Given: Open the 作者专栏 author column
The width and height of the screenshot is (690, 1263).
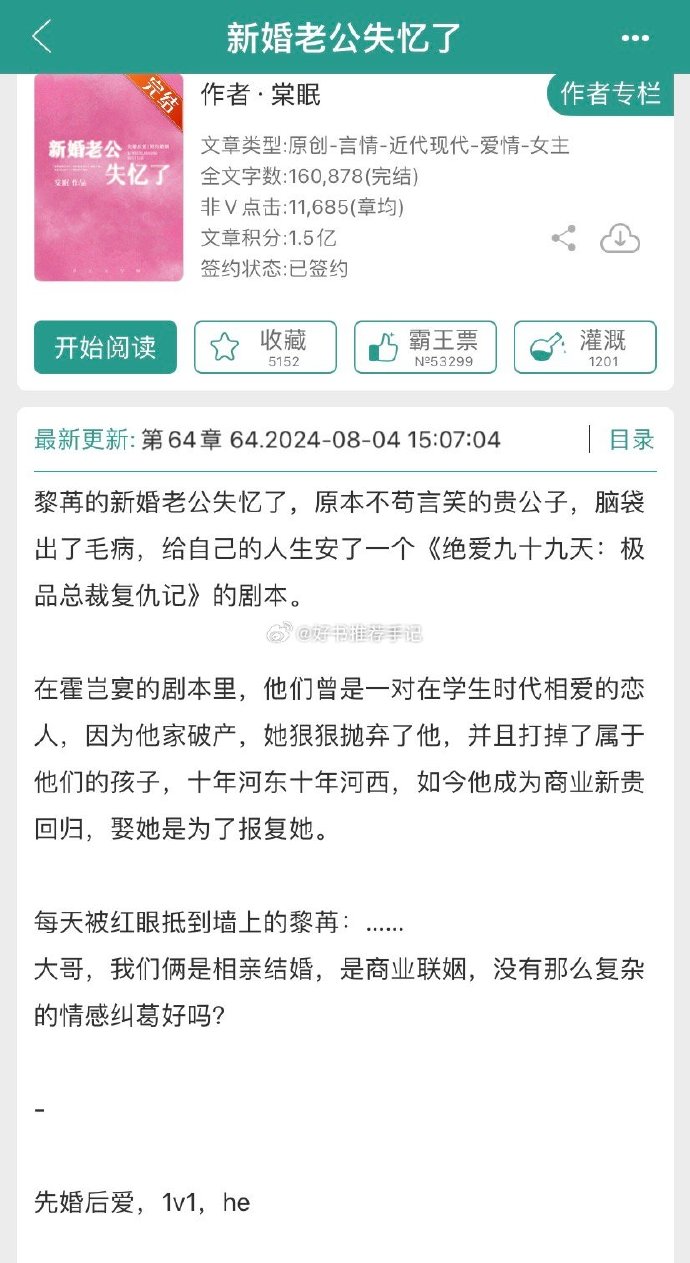Looking at the screenshot, I should (x=610, y=94).
